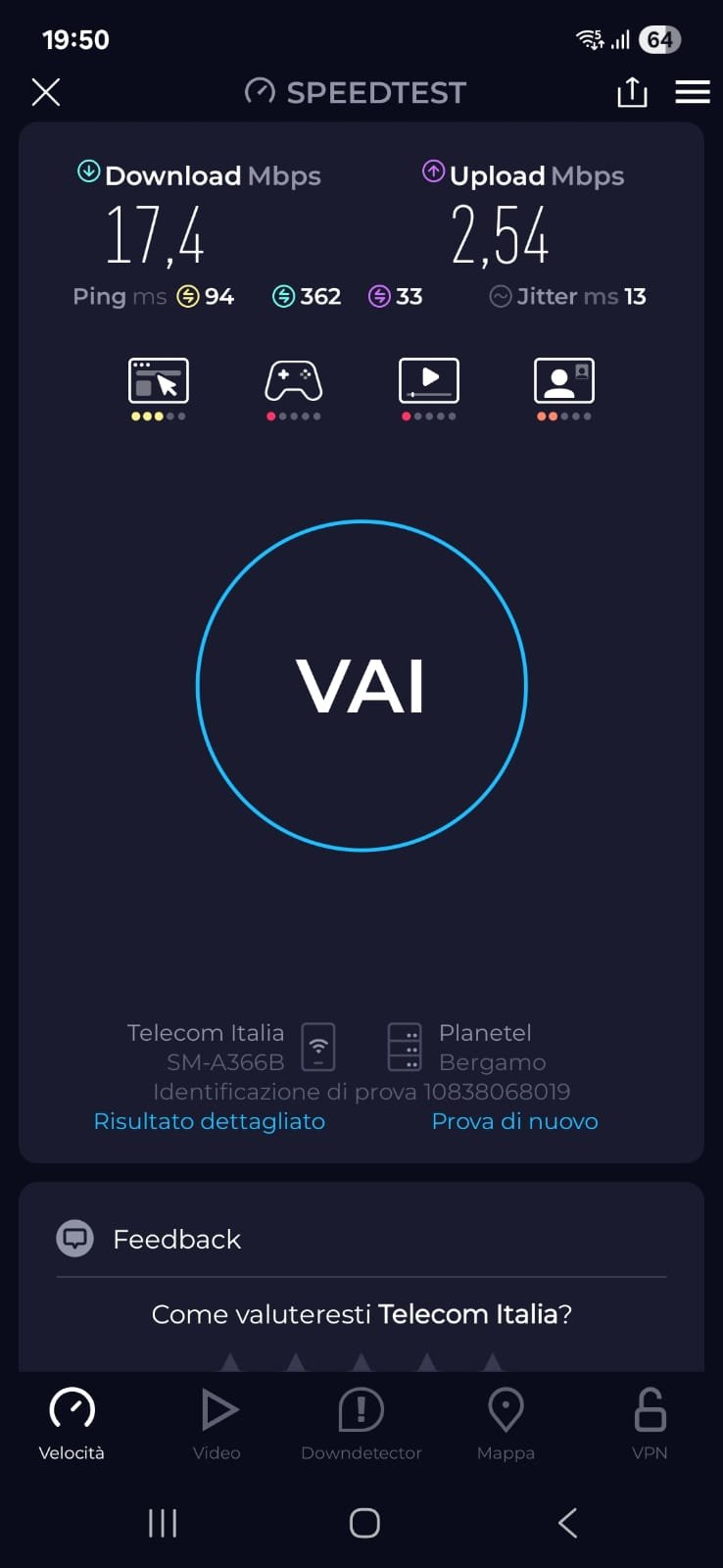Tap Prova di nuovo link
This screenshot has height=1568, width=723.
point(514,1121)
